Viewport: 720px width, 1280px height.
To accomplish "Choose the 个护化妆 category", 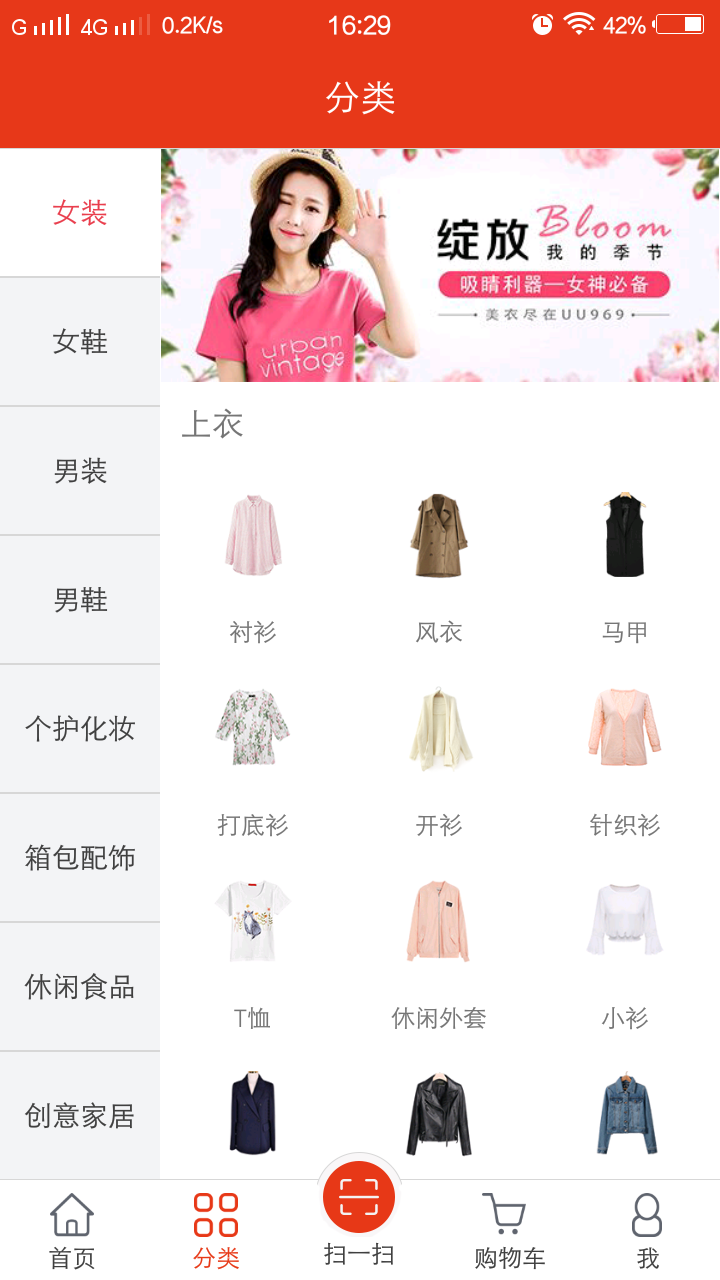I will click(x=80, y=729).
